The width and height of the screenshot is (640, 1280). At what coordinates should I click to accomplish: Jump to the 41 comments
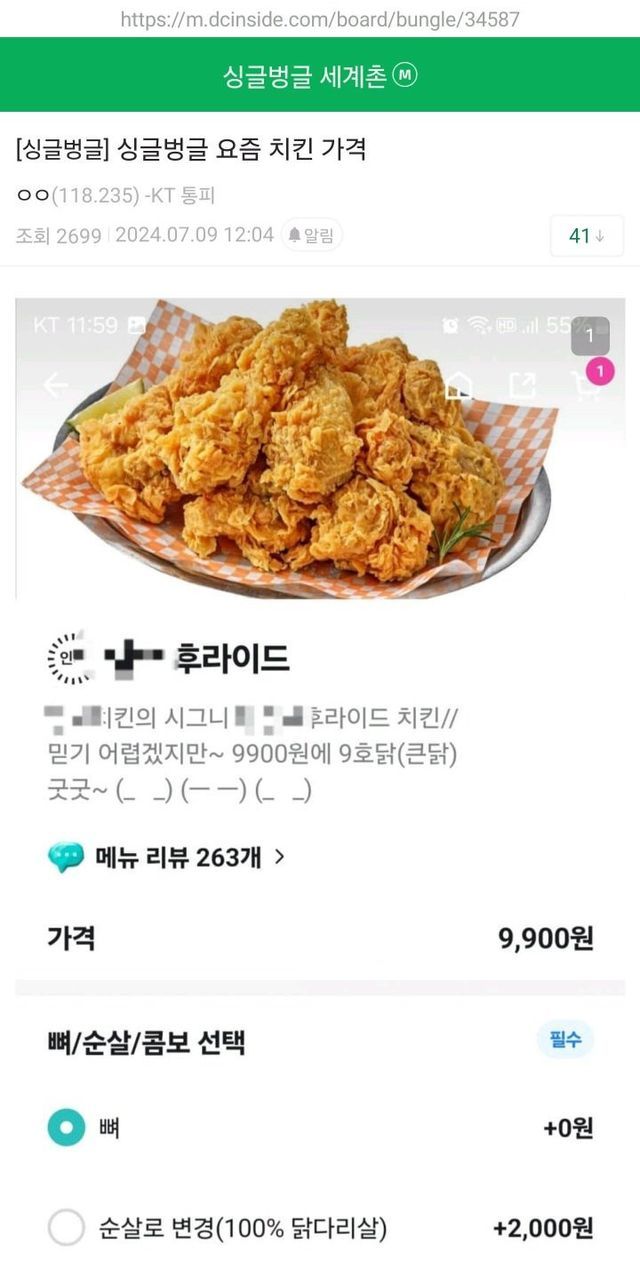586,236
